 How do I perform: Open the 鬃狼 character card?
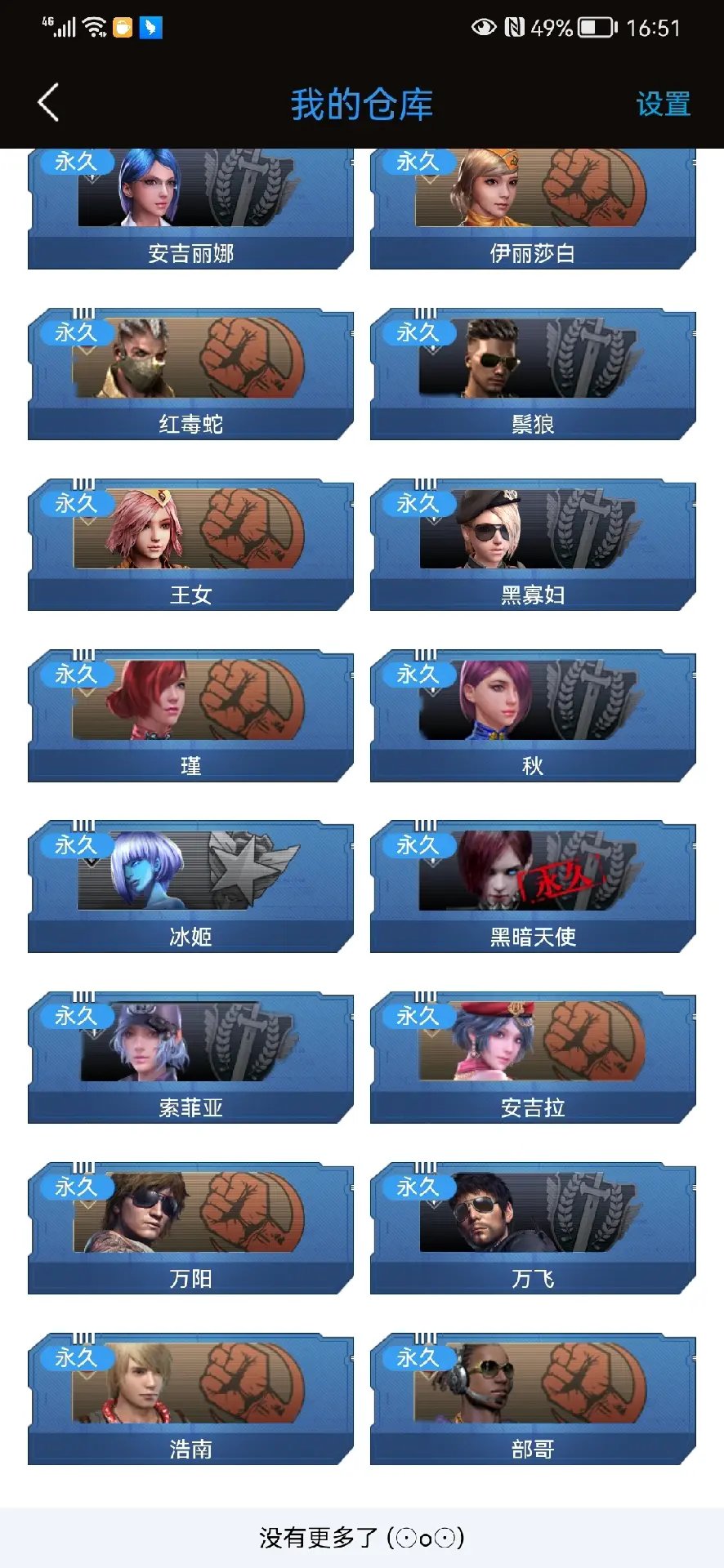[x=533, y=374]
